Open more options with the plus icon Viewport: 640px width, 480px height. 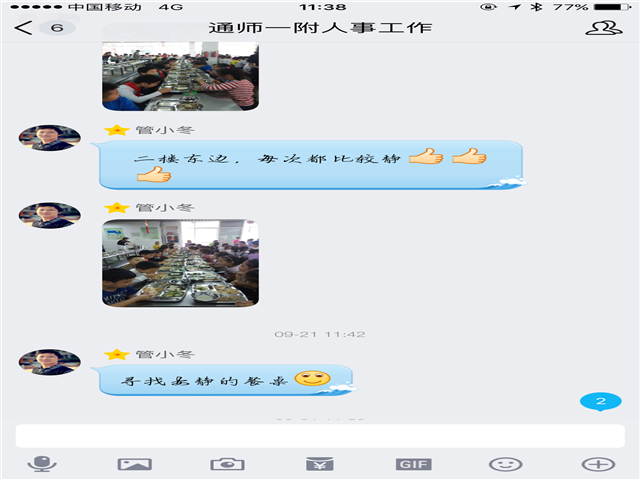tap(598, 464)
